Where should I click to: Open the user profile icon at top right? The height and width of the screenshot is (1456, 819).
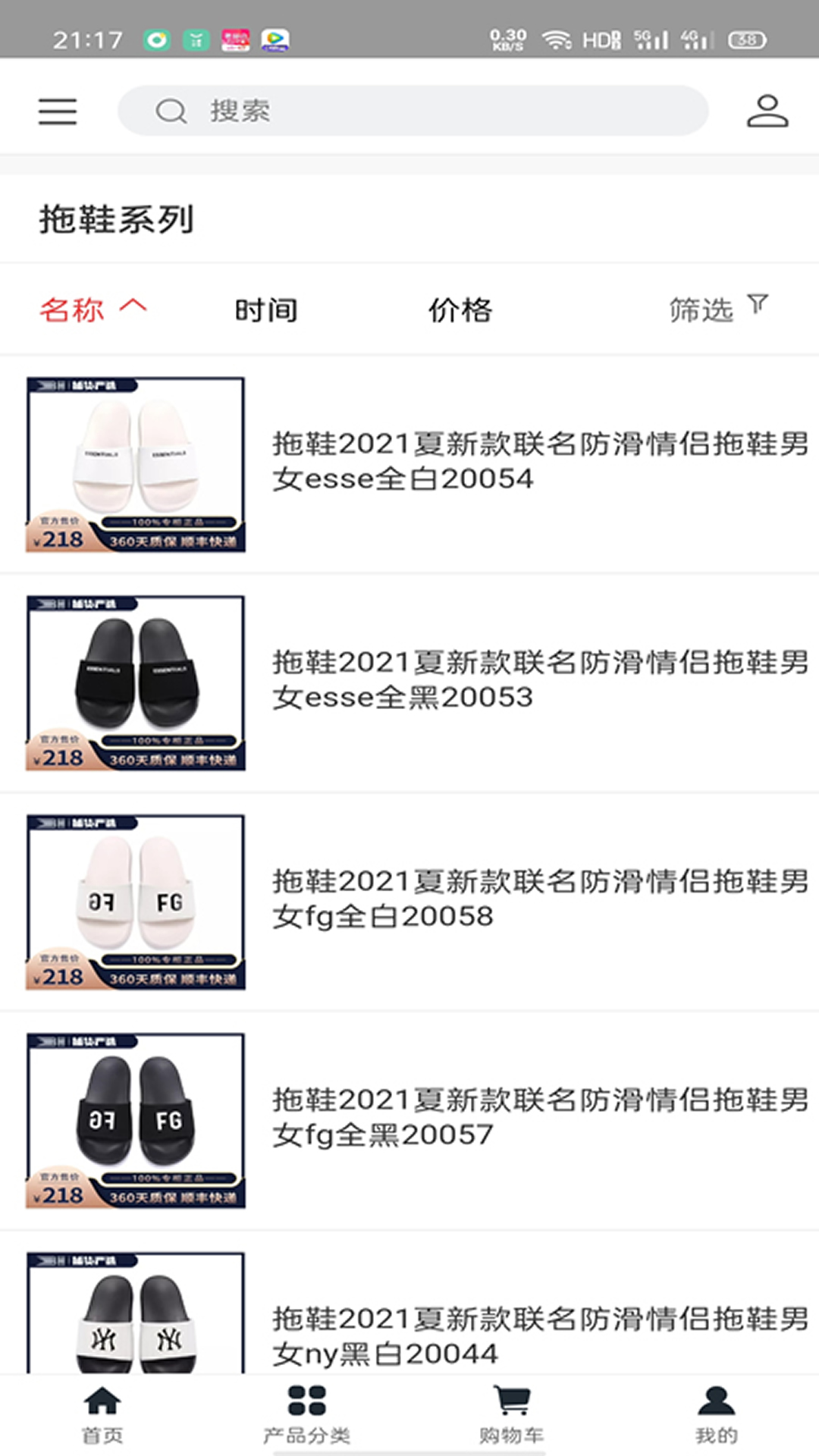pyautogui.click(x=767, y=111)
